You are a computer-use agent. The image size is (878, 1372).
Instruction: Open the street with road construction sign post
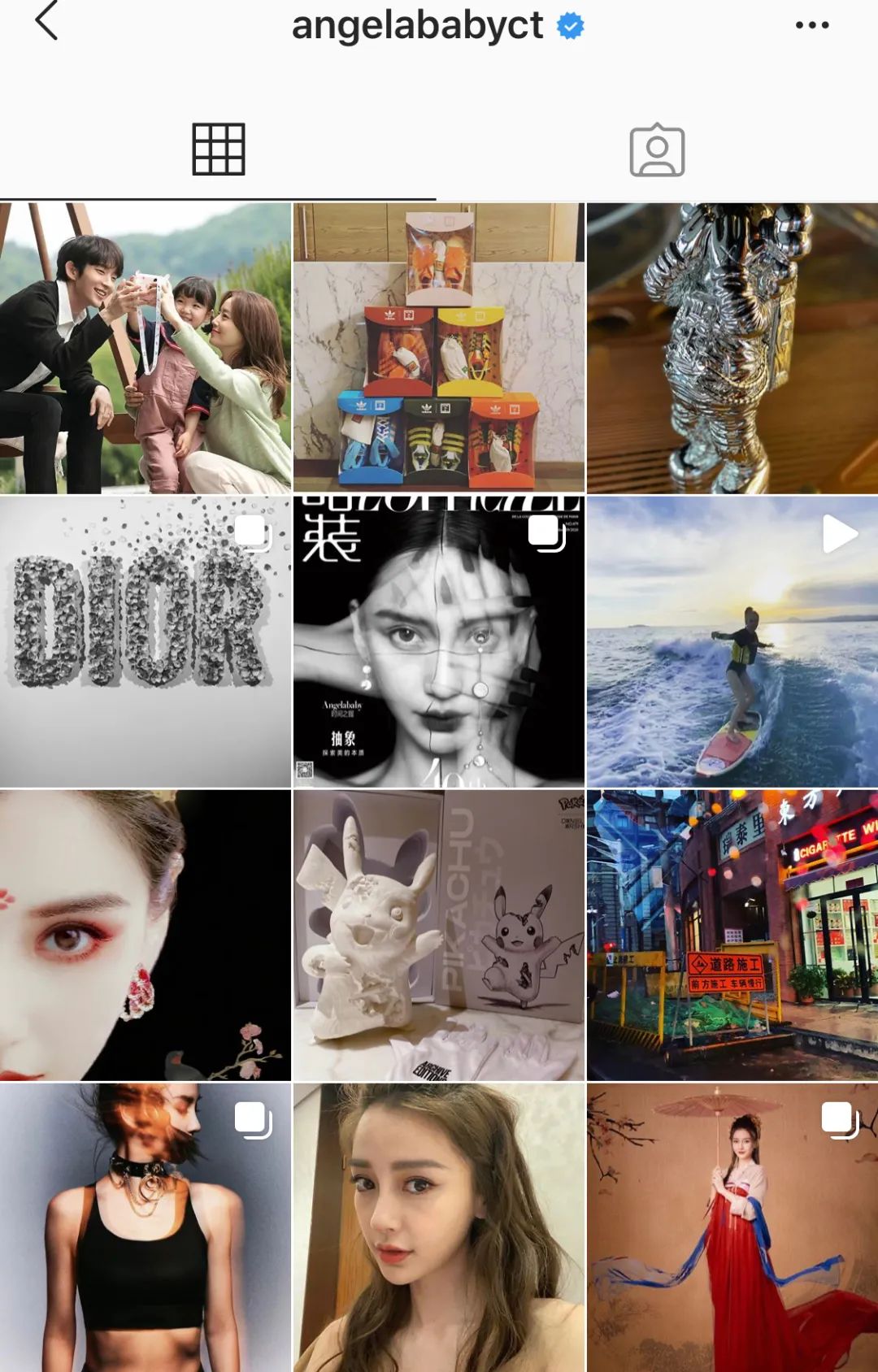pos(732,935)
